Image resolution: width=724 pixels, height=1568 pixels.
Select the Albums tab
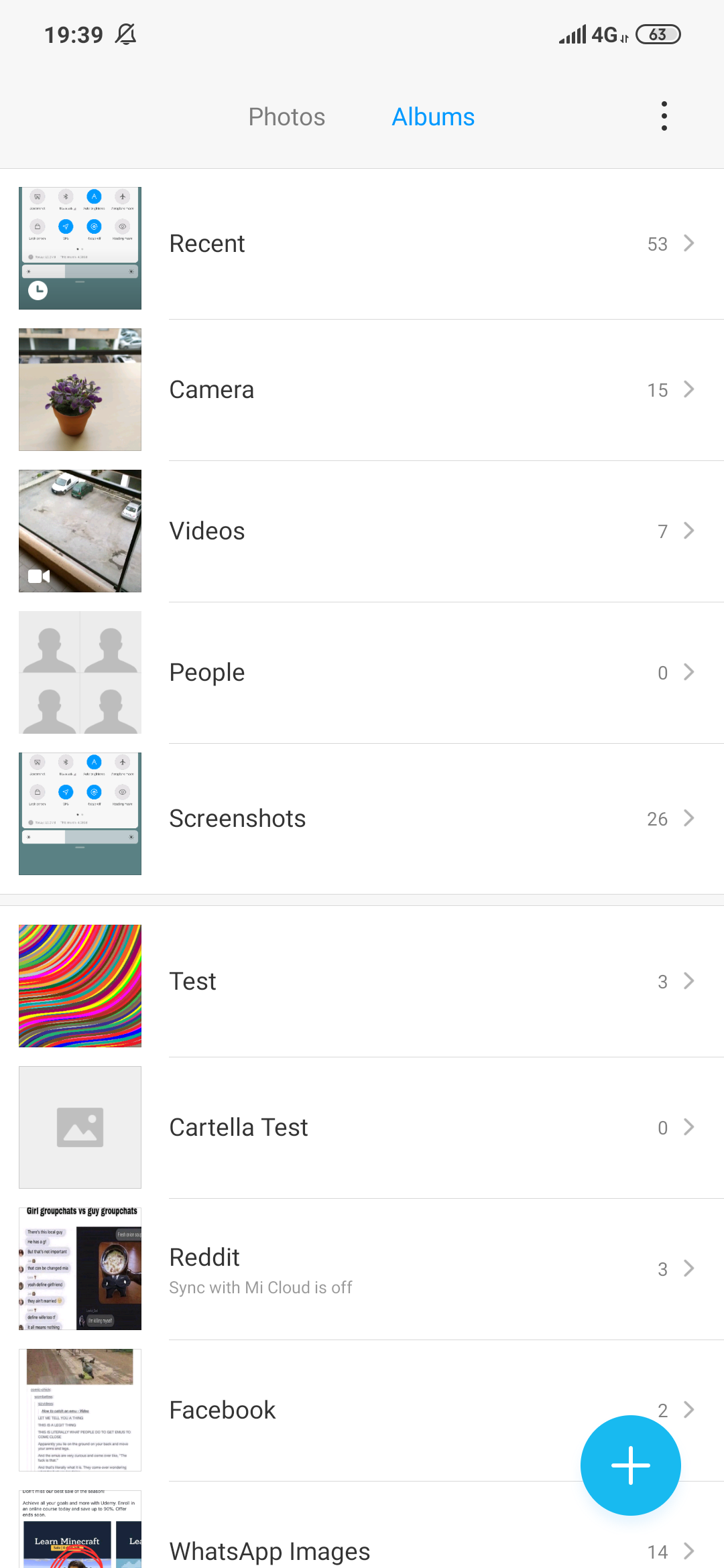[x=433, y=117]
